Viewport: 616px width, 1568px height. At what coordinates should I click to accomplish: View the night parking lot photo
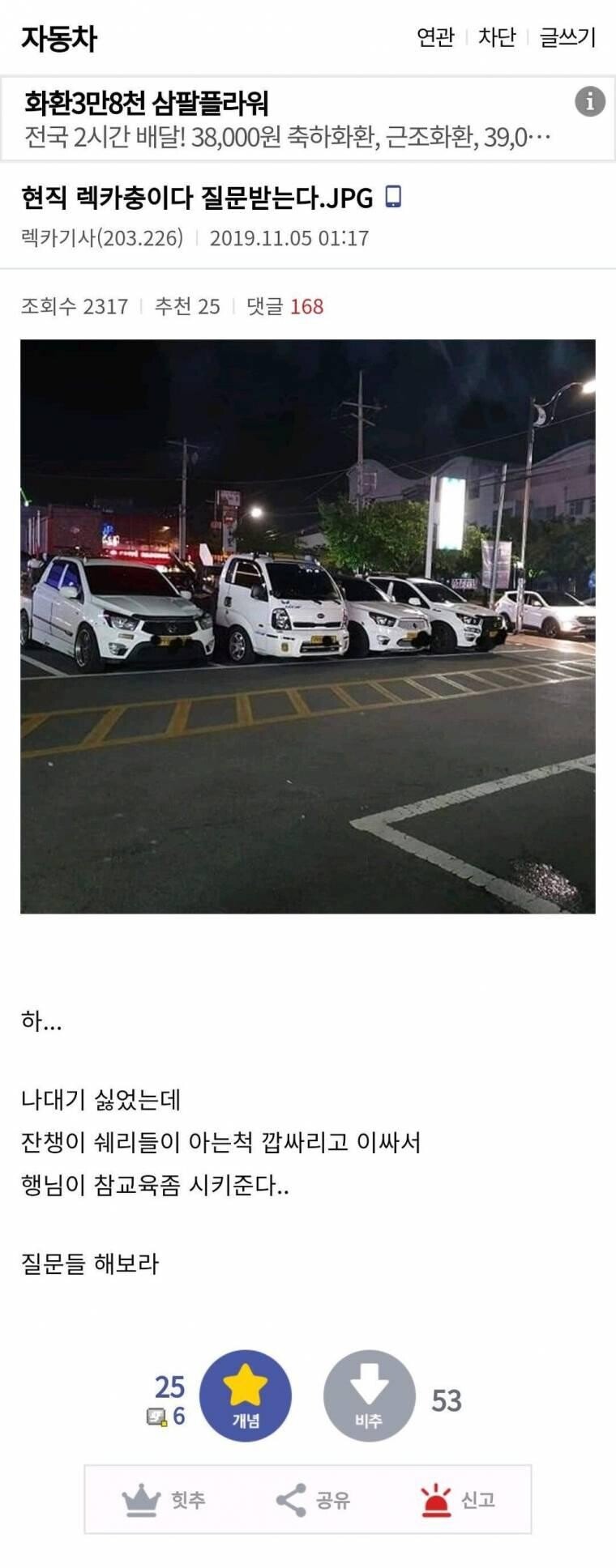click(308, 632)
